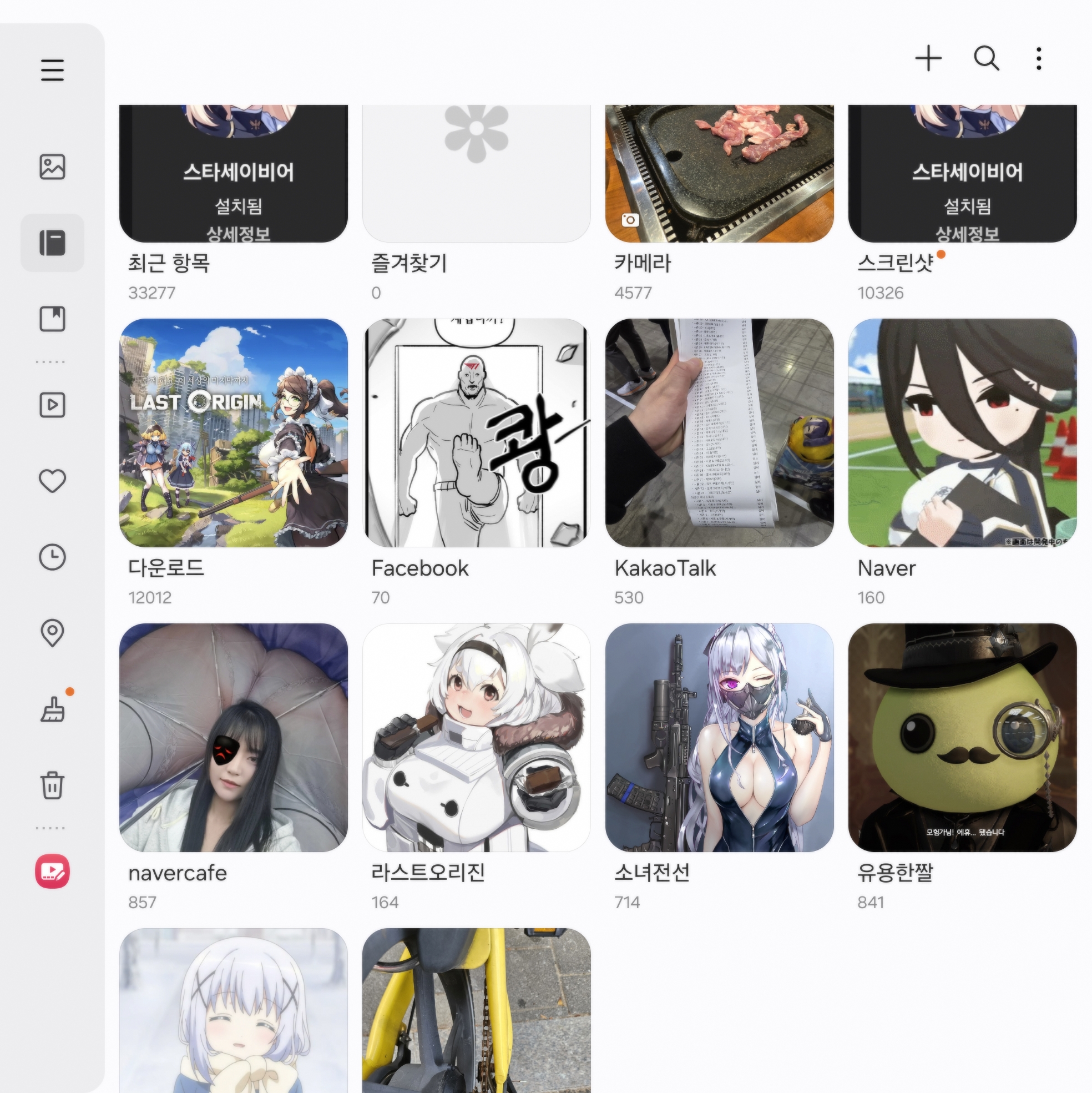Launch the video editor studio icon
Image resolution: width=1092 pixels, height=1093 pixels.
click(52, 871)
